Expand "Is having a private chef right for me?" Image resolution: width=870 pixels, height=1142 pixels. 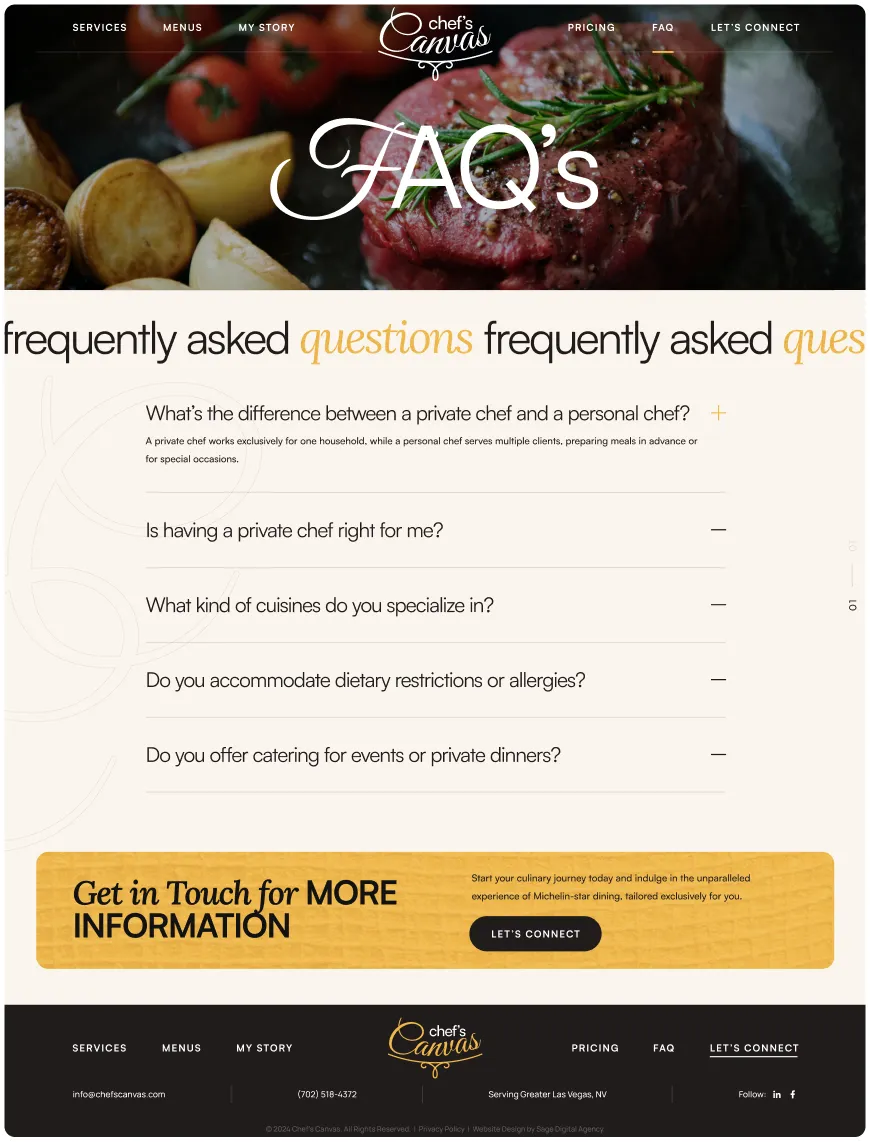(x=717, y=530)
